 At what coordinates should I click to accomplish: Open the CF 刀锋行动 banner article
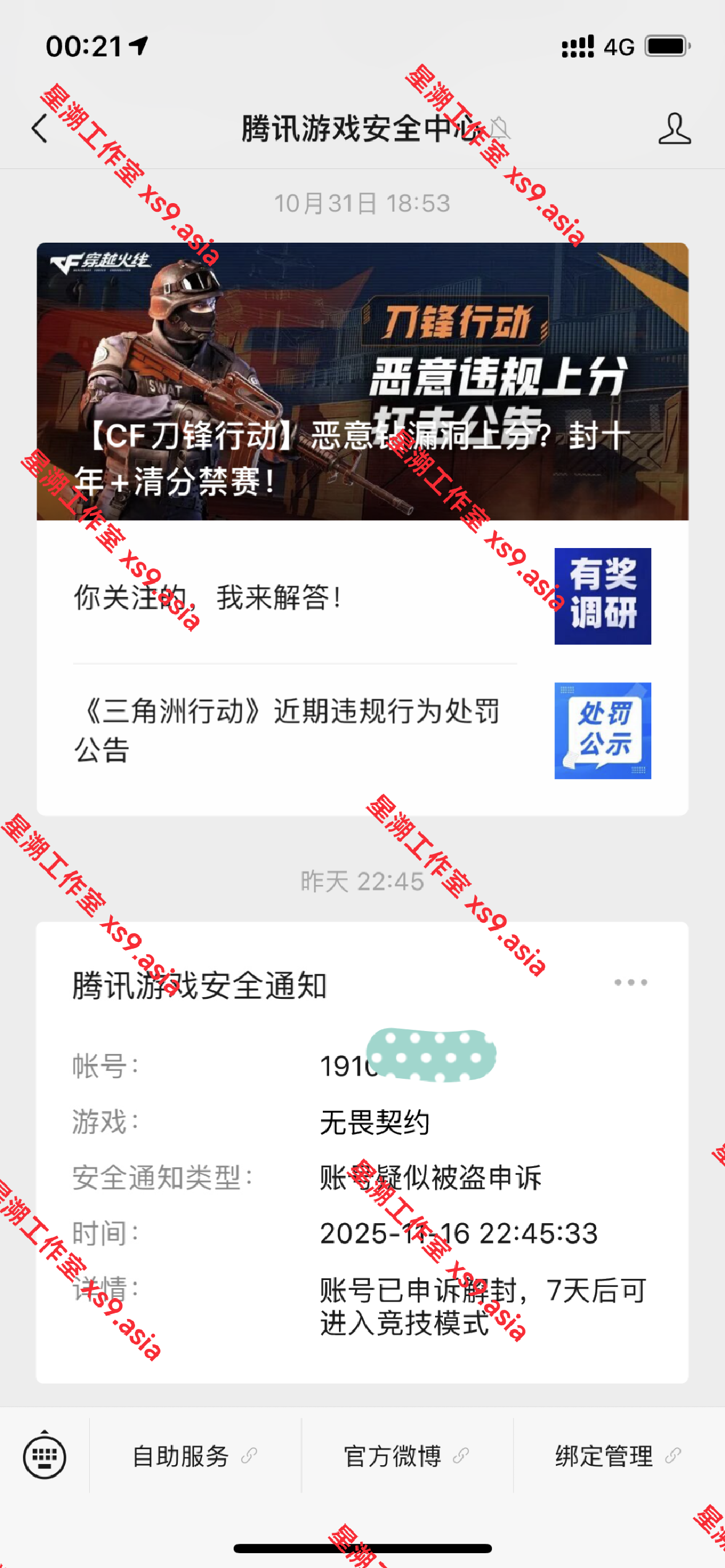362,381
